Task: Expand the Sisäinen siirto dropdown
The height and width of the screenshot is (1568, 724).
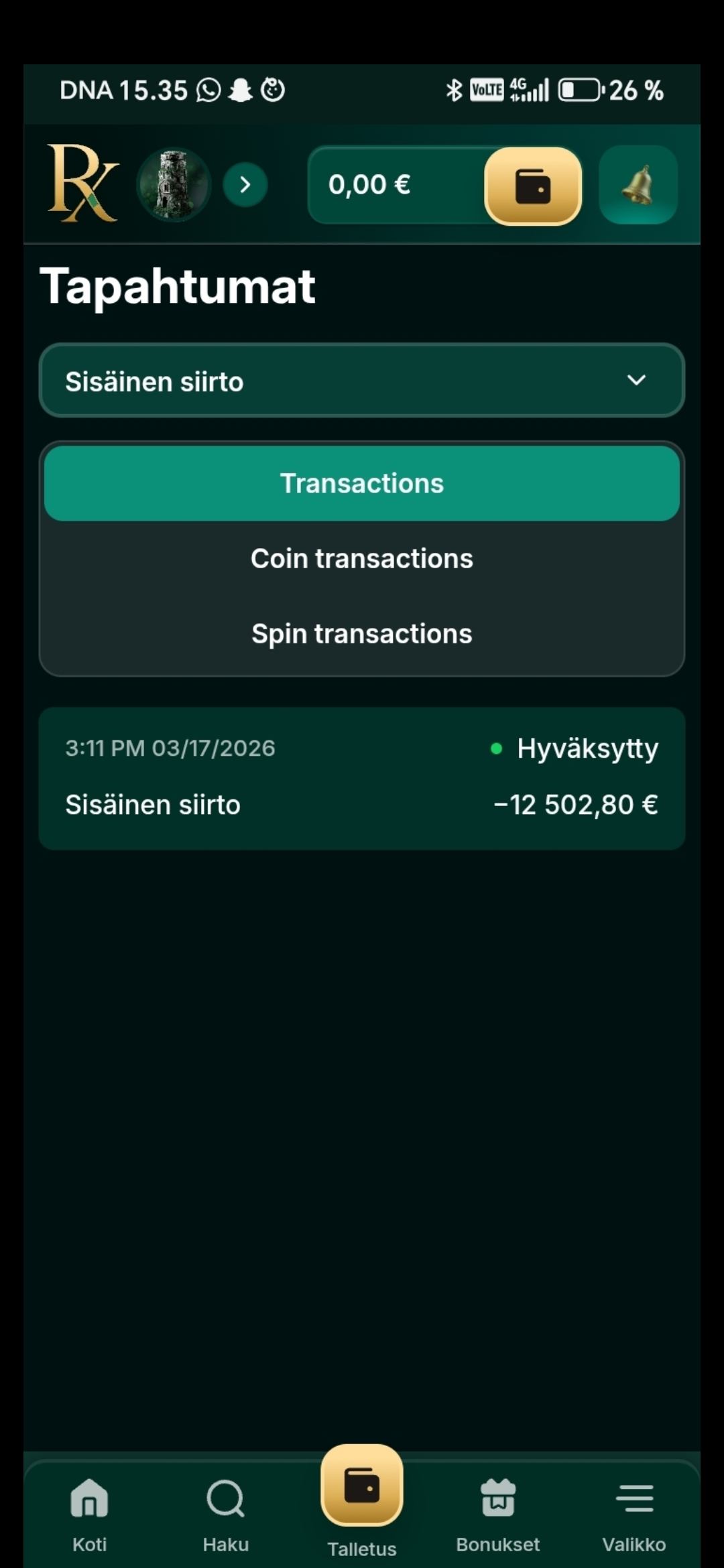Action: pos(362,381)
